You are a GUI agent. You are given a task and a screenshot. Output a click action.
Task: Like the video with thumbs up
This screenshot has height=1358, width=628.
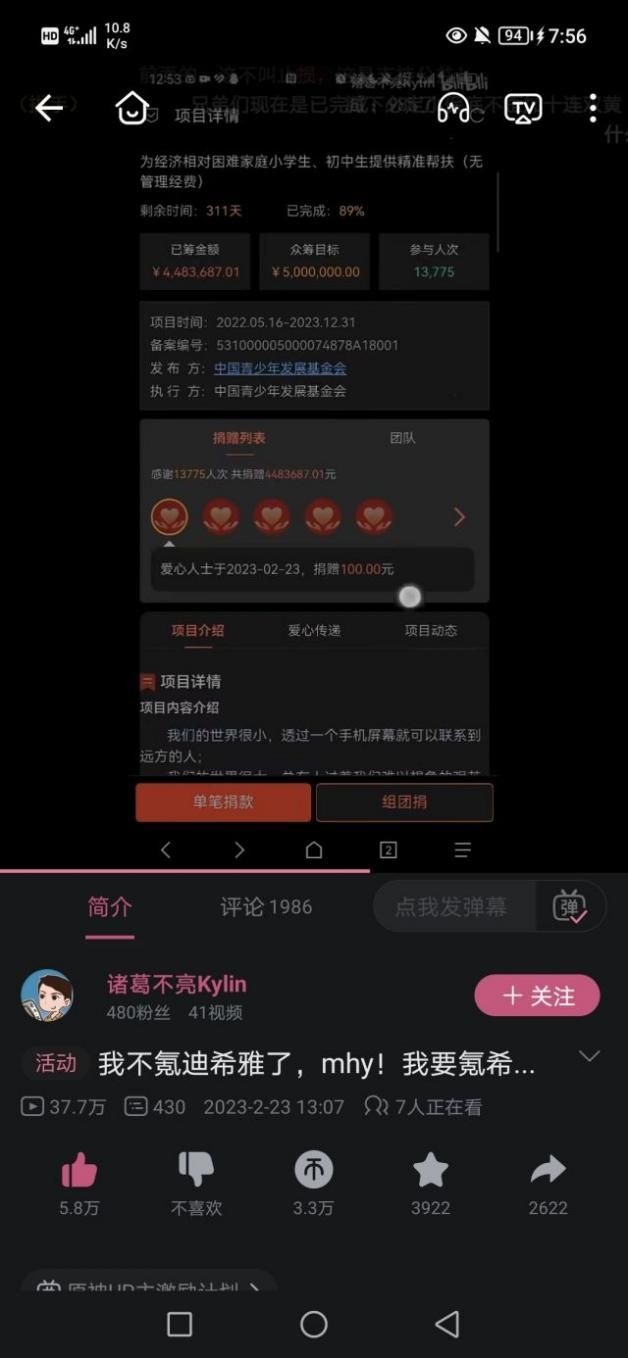click(79, 1170)
